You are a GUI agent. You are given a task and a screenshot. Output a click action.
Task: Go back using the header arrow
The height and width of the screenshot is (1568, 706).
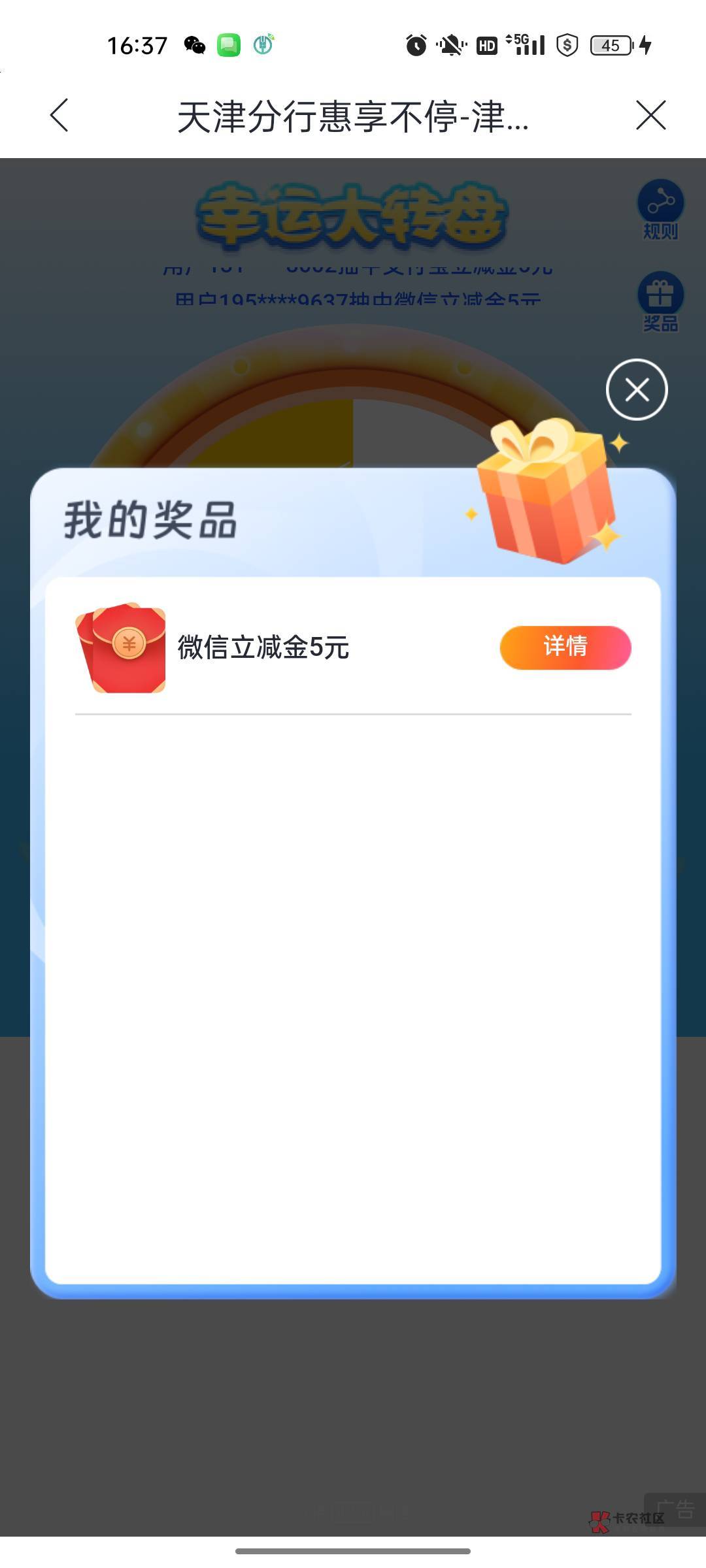click(x=59, y=116)
